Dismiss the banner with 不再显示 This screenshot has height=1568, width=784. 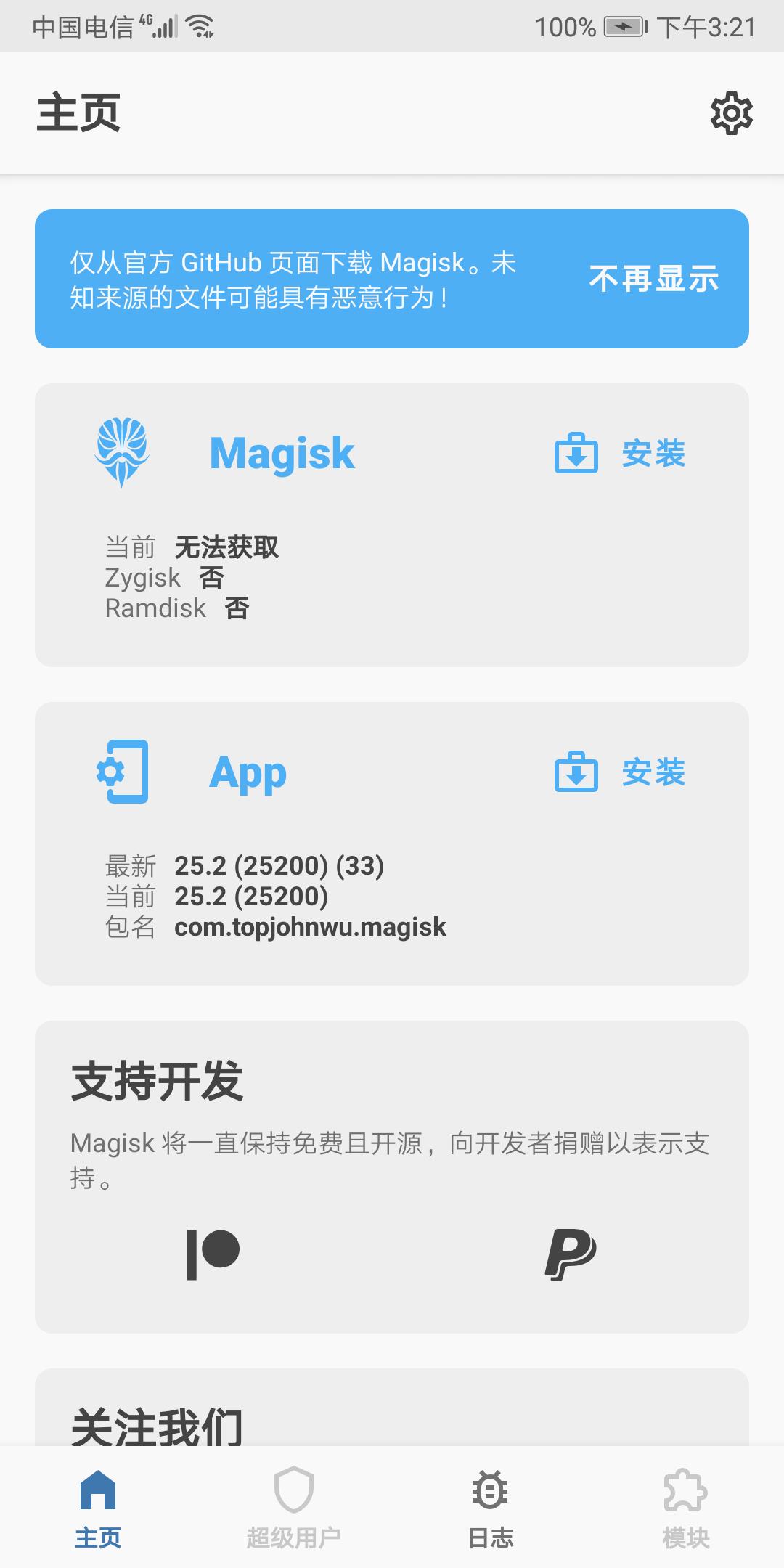[x=653, y=279]
